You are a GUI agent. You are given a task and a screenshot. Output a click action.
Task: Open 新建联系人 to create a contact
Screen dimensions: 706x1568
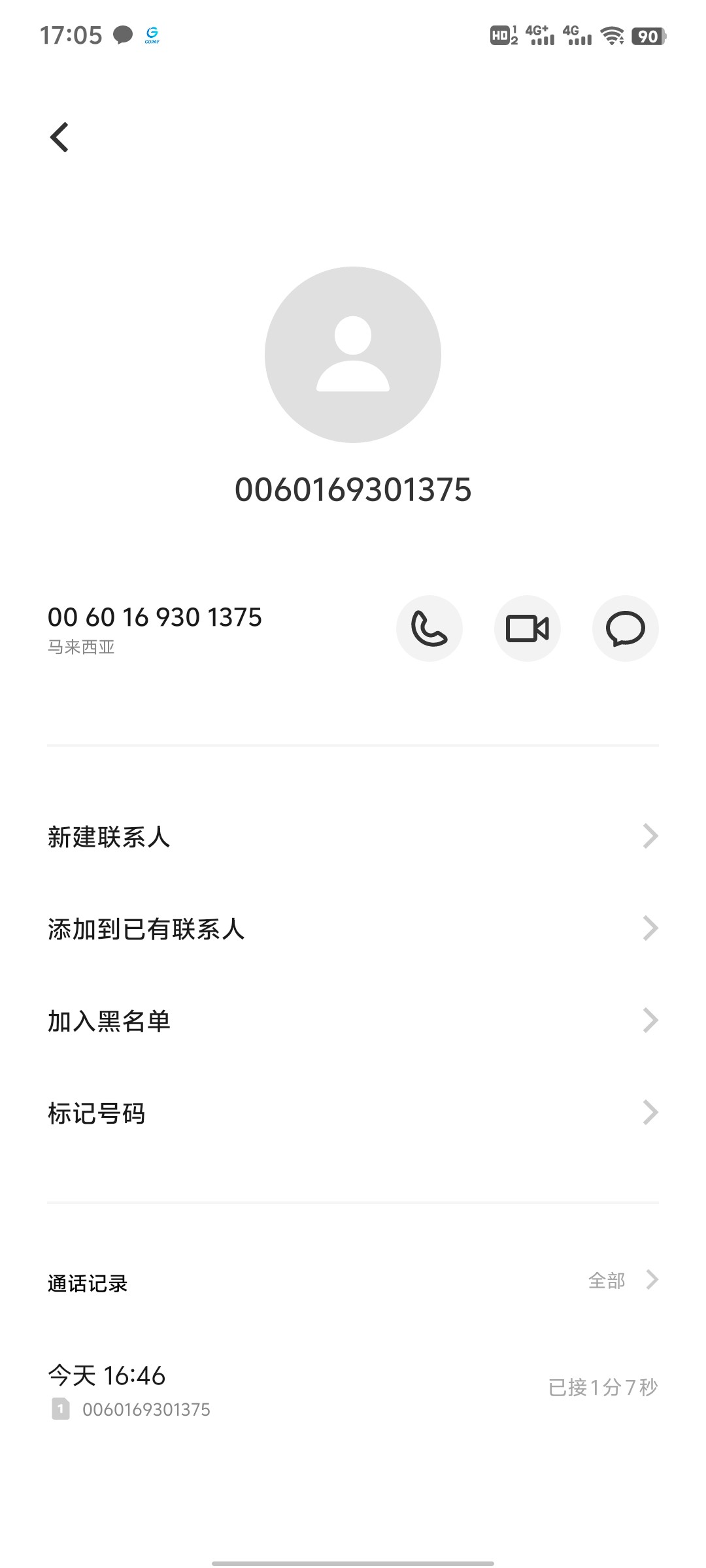tap(353, 836)
